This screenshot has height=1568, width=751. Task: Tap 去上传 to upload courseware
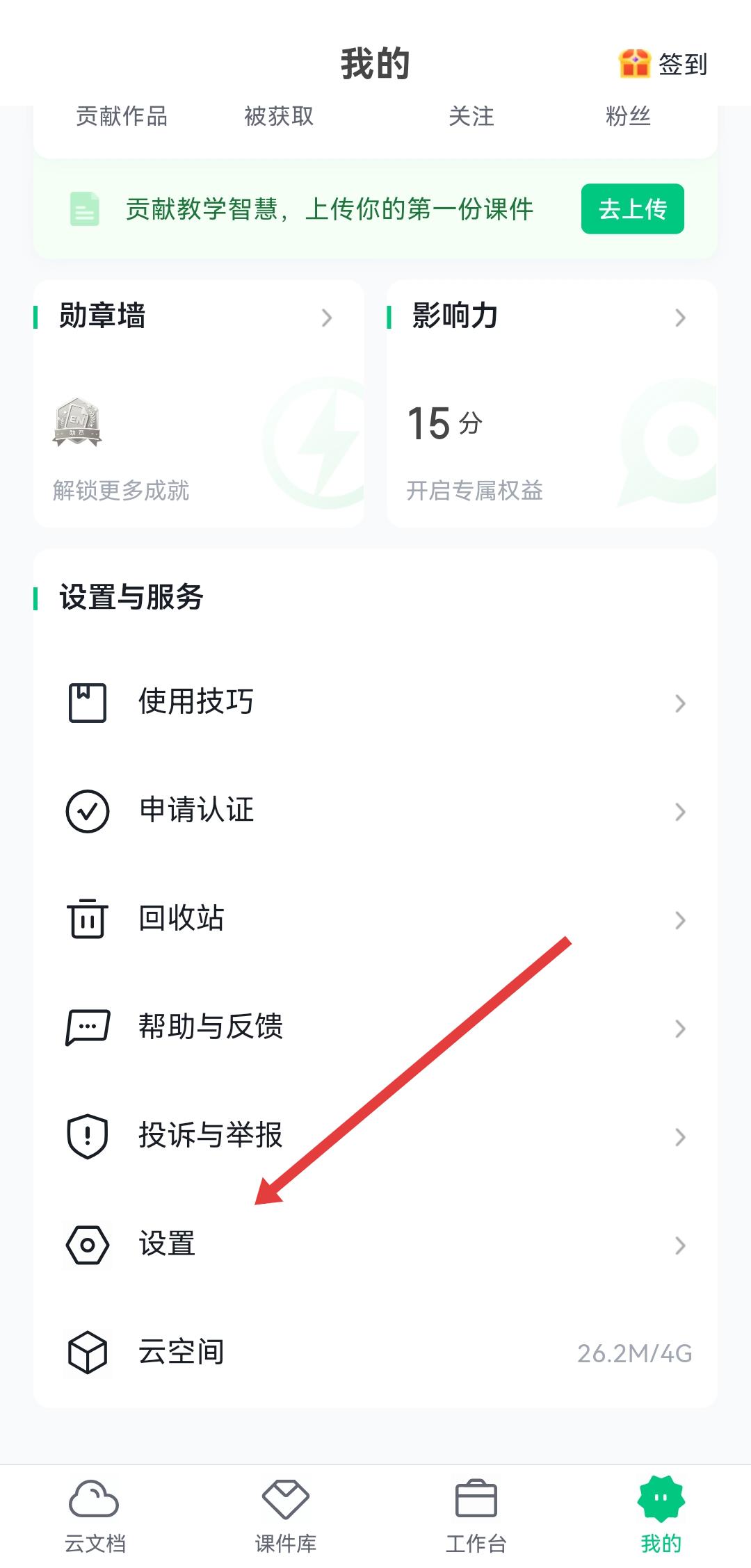[x=632, y=209]
